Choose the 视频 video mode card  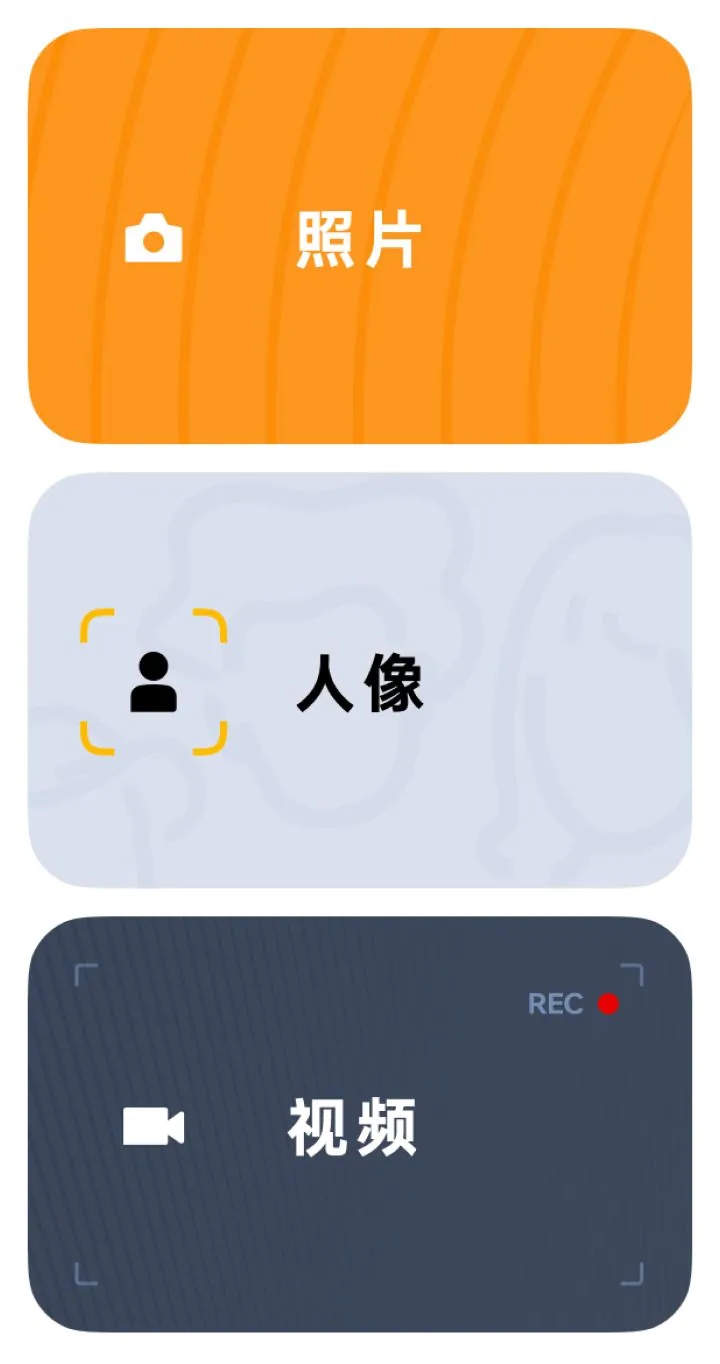click(x=360, y=1124)
